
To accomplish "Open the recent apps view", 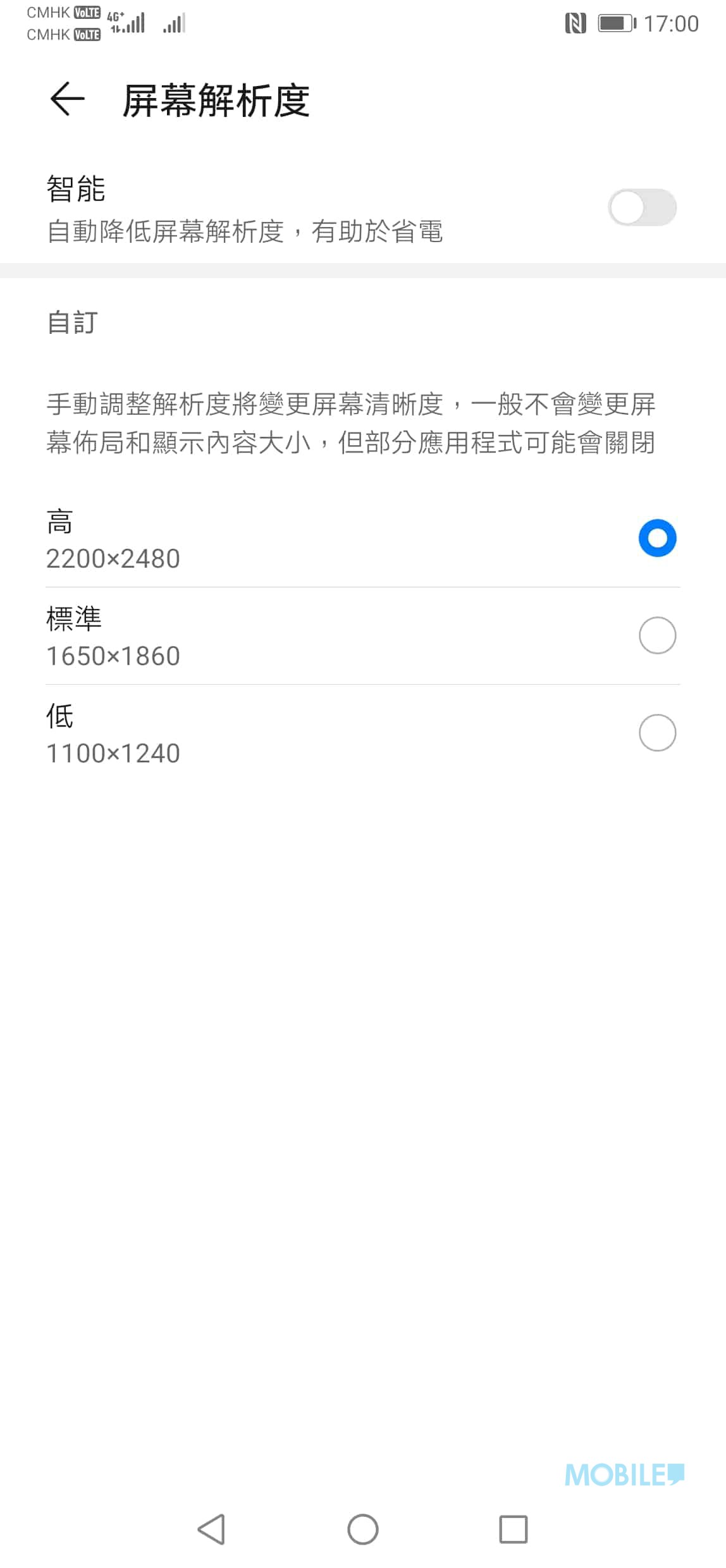I will (x=513, y=1529).
